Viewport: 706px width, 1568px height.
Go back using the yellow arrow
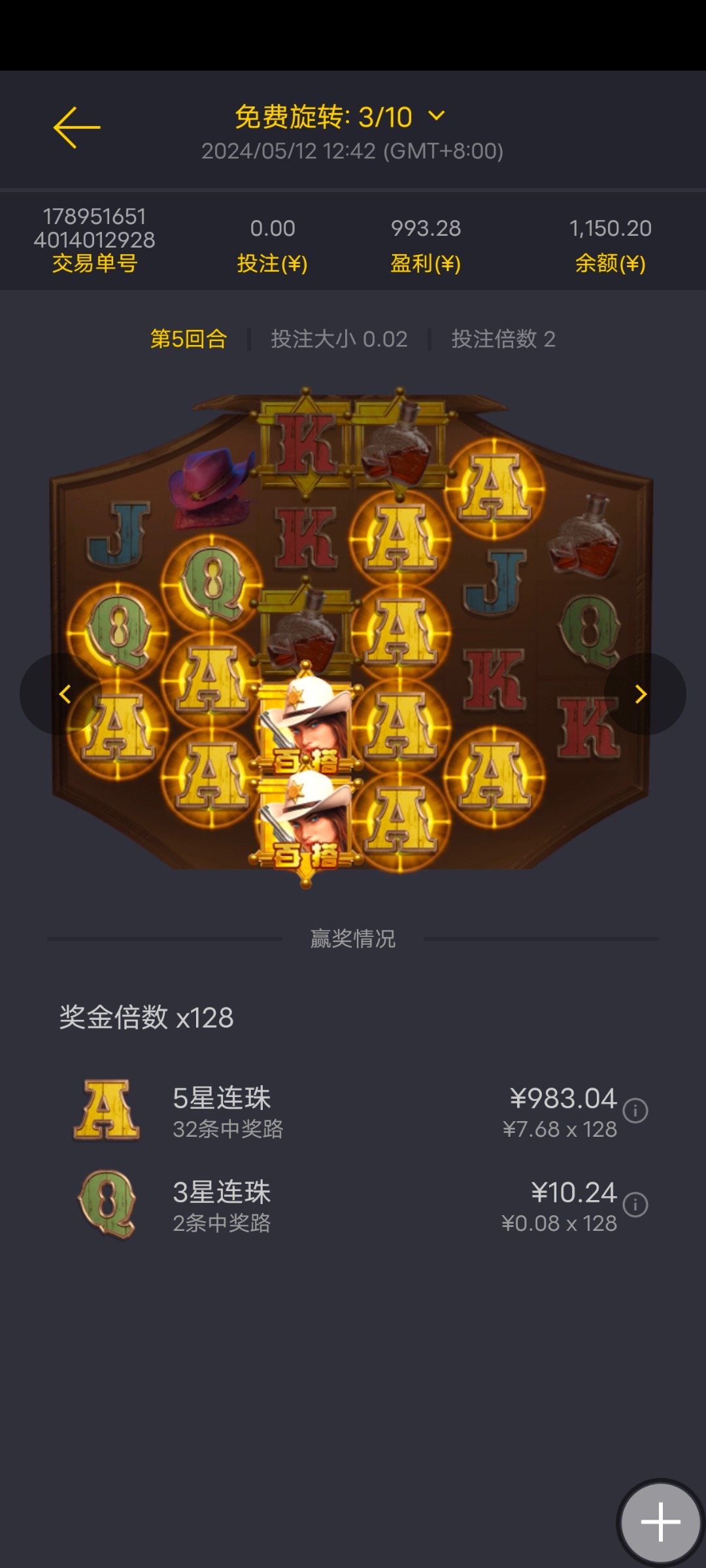coord(76,127)
